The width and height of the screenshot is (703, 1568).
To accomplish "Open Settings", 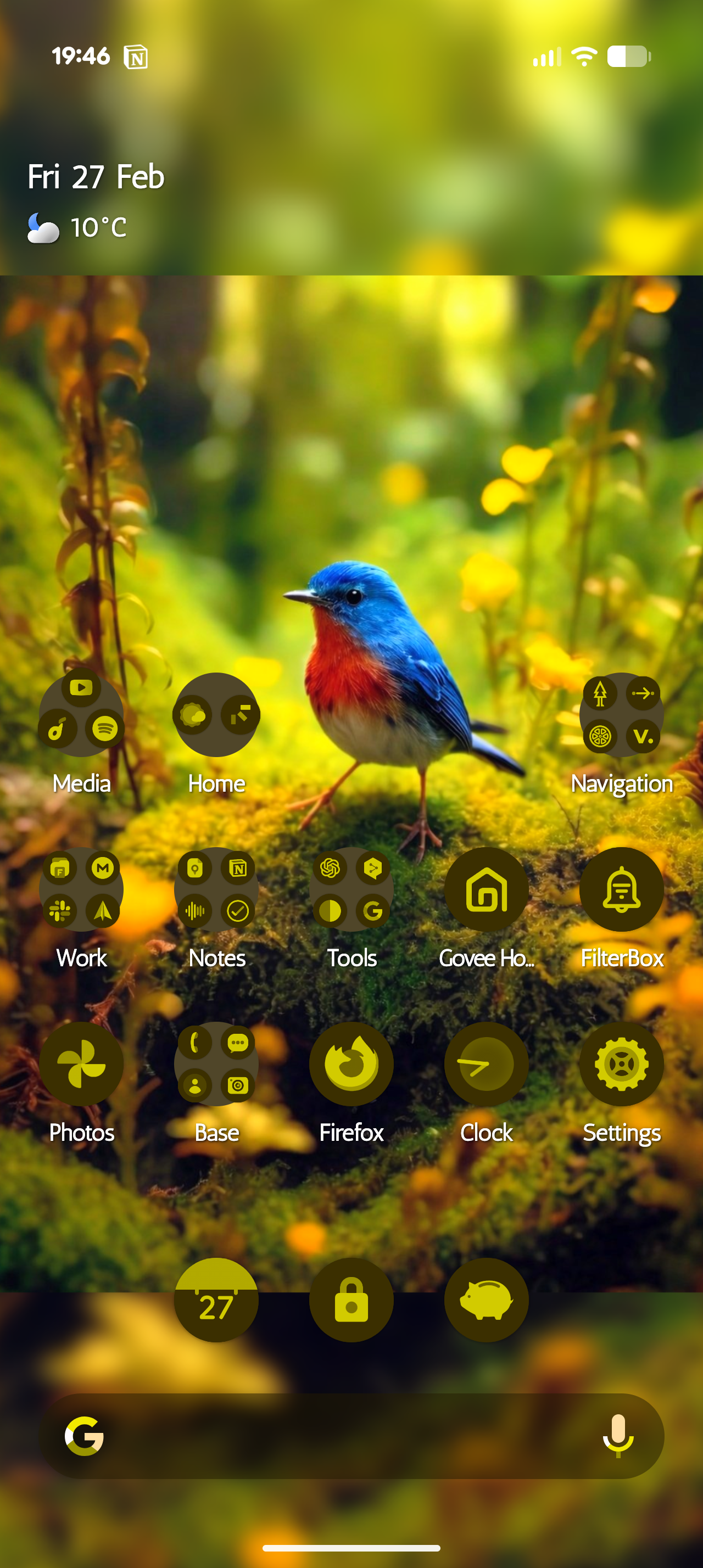I will pyautogui.click(x=621, y=1063).
